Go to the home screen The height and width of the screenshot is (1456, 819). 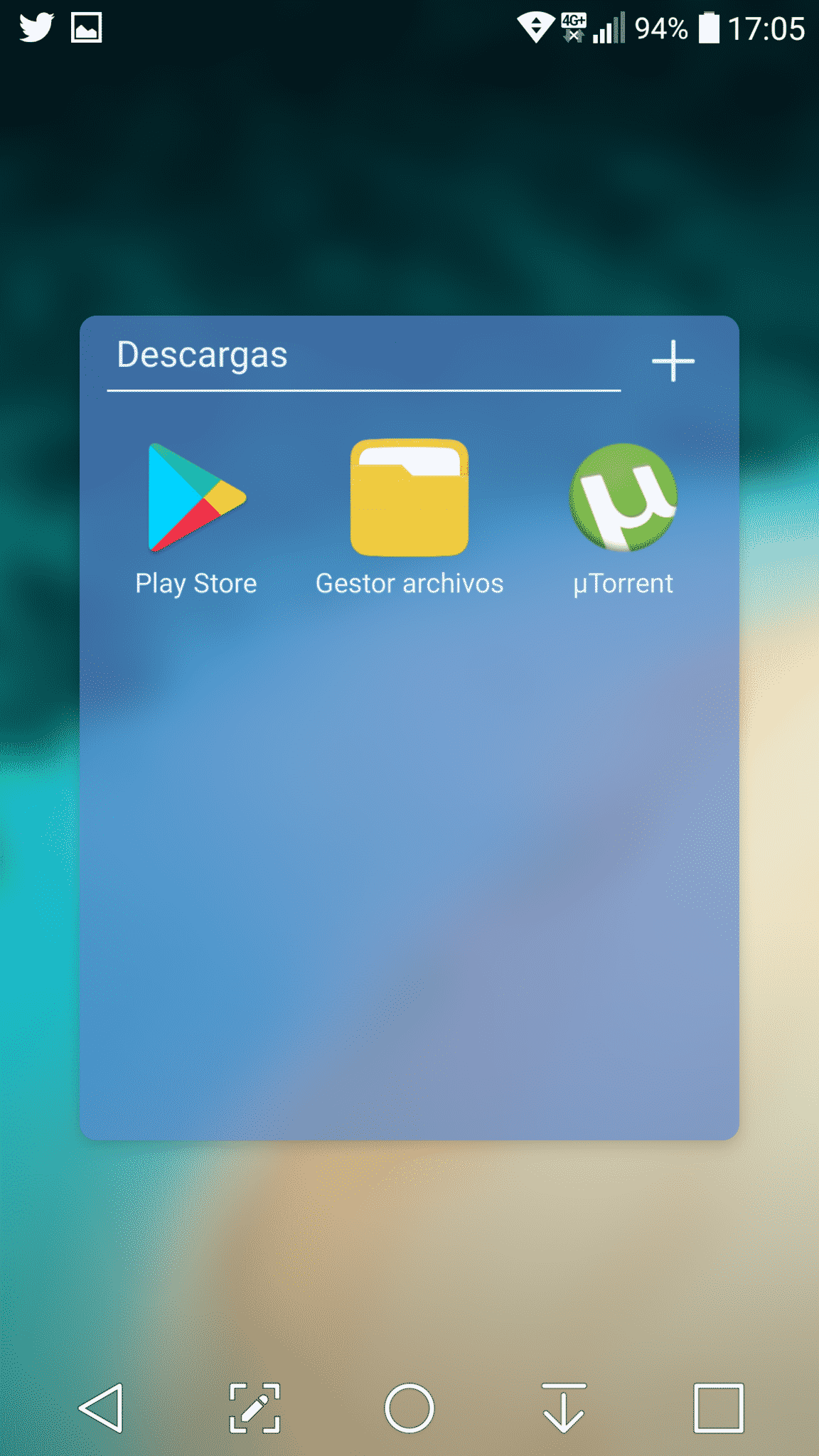point(409,1408)
